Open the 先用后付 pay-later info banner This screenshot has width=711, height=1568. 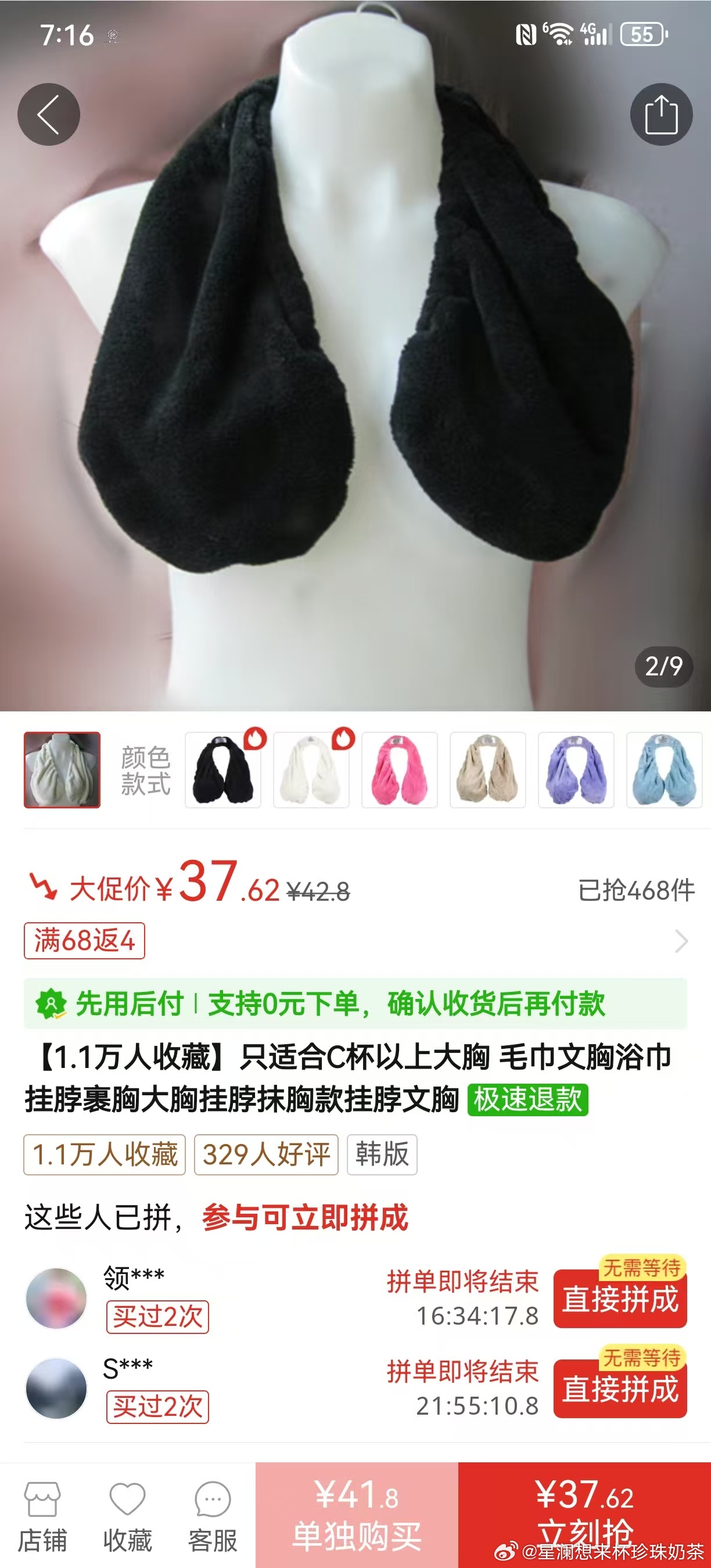(x=355, y=1003)
